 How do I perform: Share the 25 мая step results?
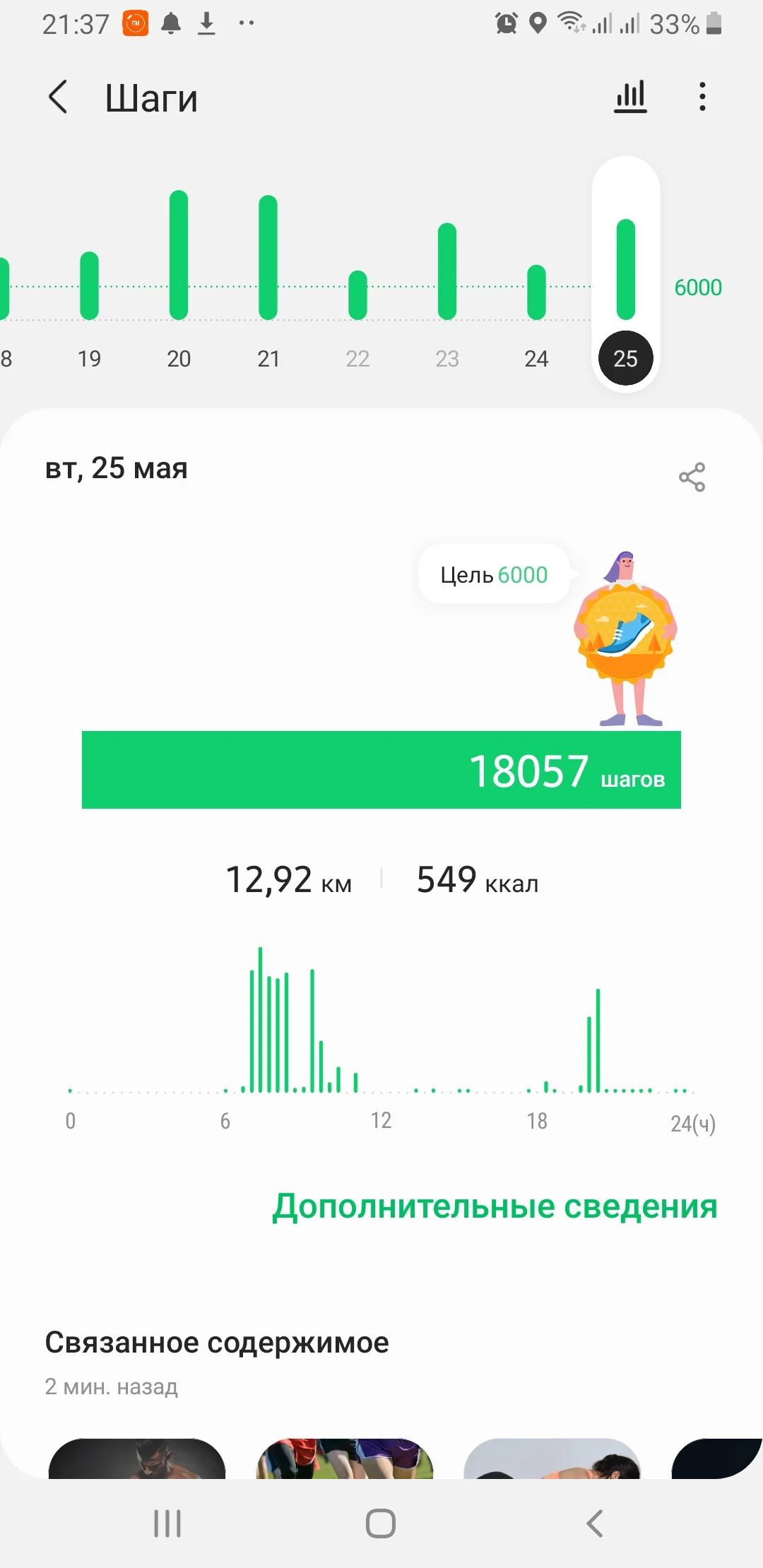tap(692, 477)
